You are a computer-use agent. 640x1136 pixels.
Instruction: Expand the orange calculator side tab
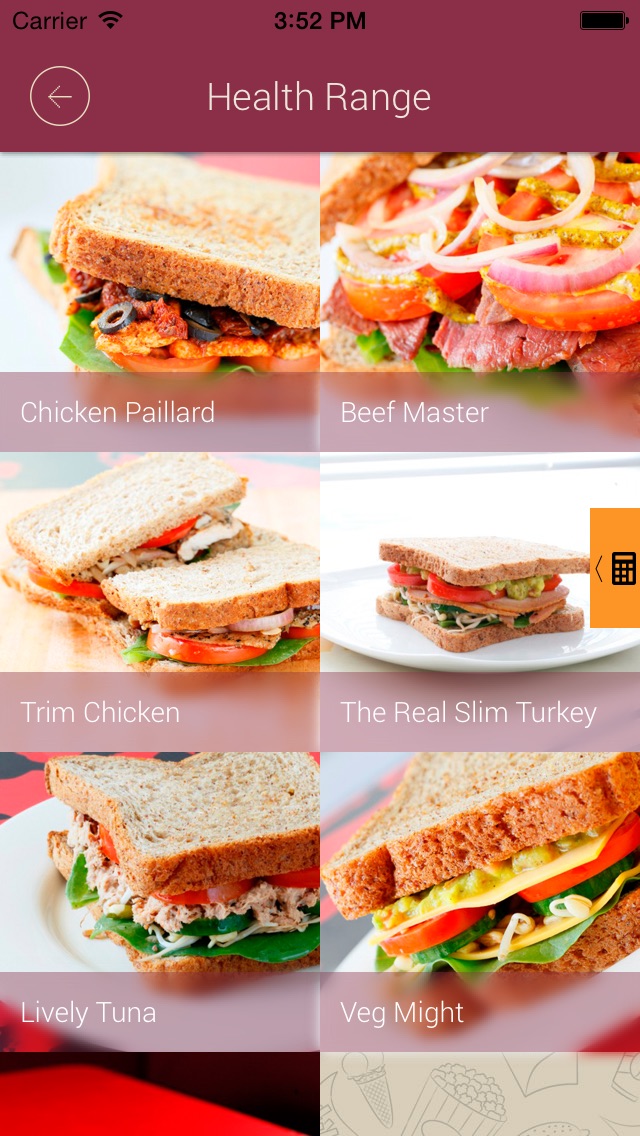[x=615, y=568]
